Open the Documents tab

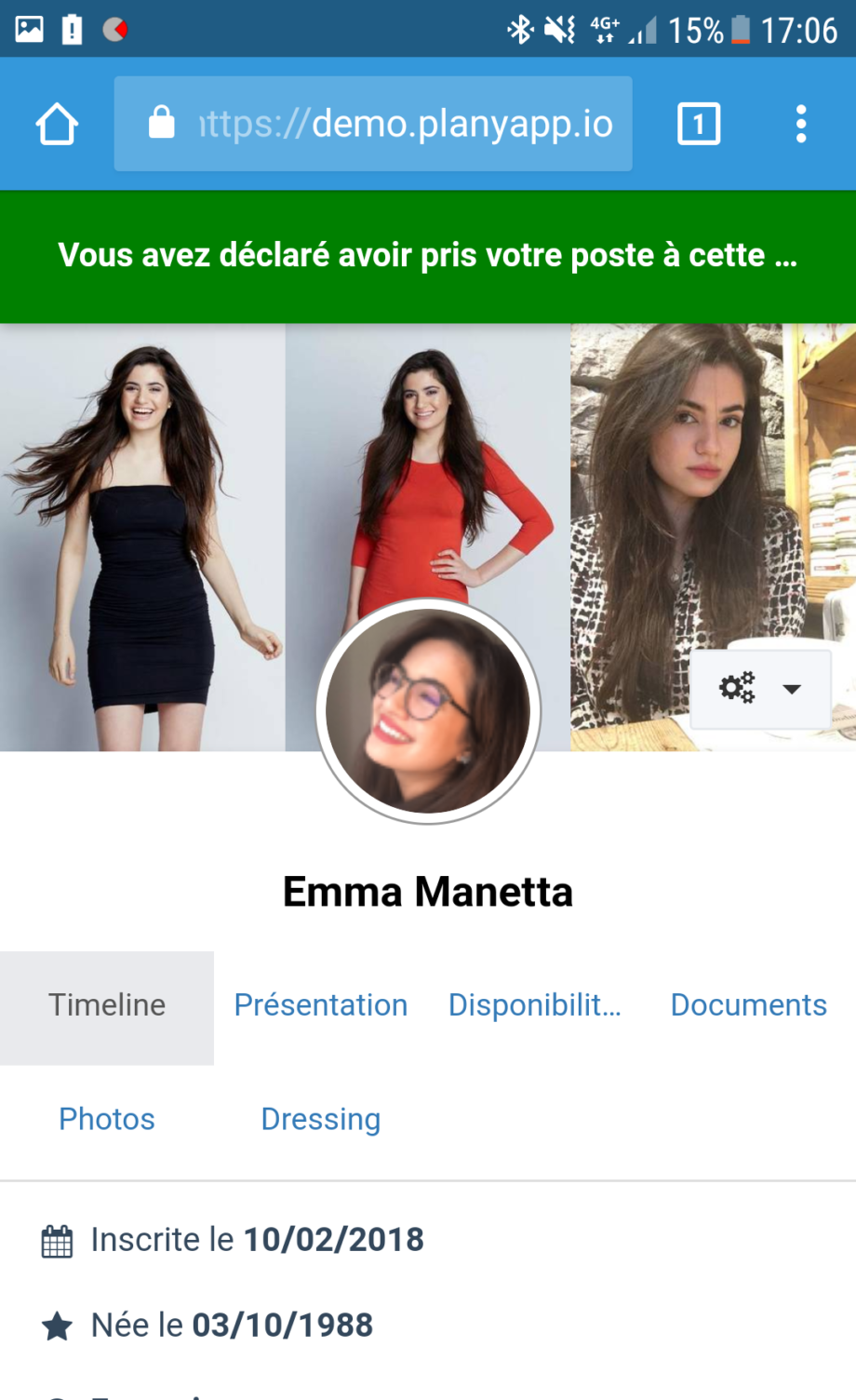tap(749, 1006)
